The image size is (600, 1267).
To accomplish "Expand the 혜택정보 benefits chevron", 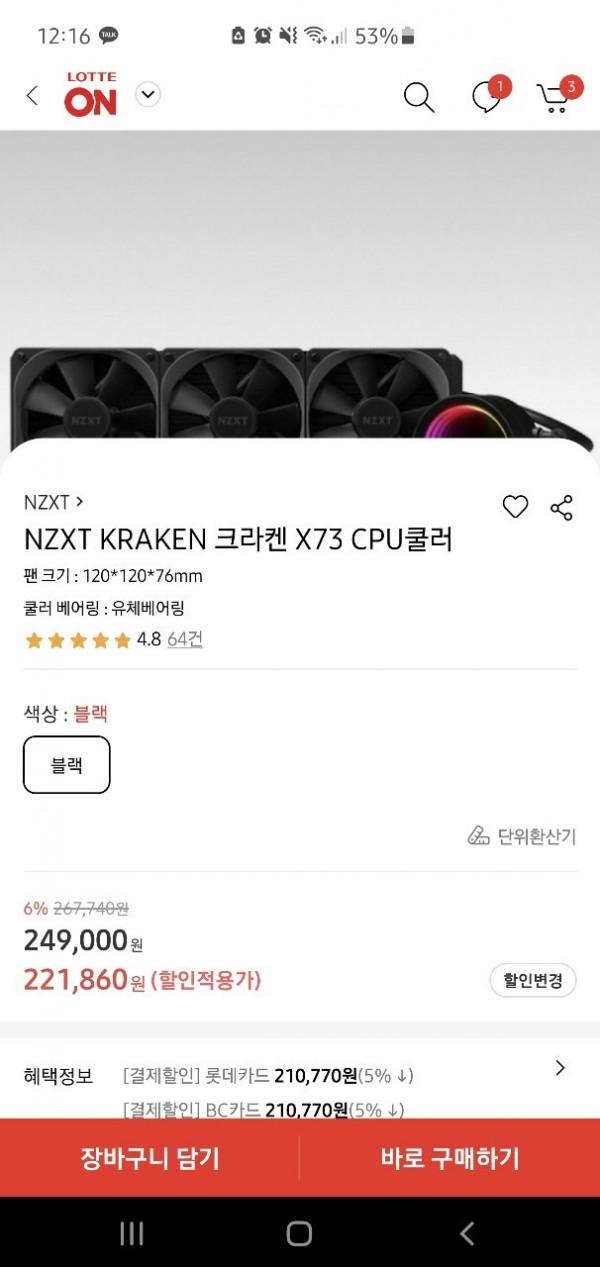I will (560, 1068).
